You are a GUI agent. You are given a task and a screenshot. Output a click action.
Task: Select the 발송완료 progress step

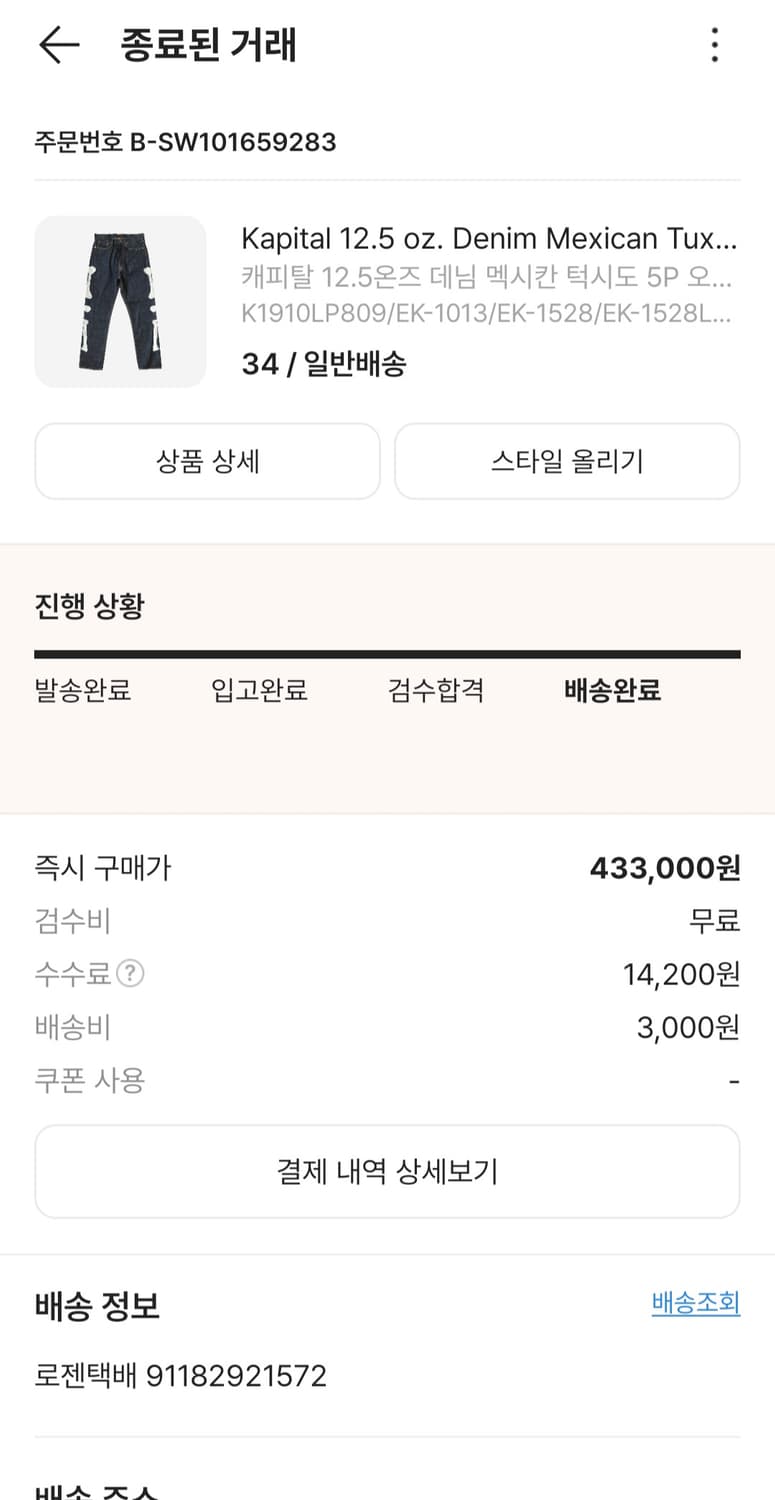(x=82, y=690)
